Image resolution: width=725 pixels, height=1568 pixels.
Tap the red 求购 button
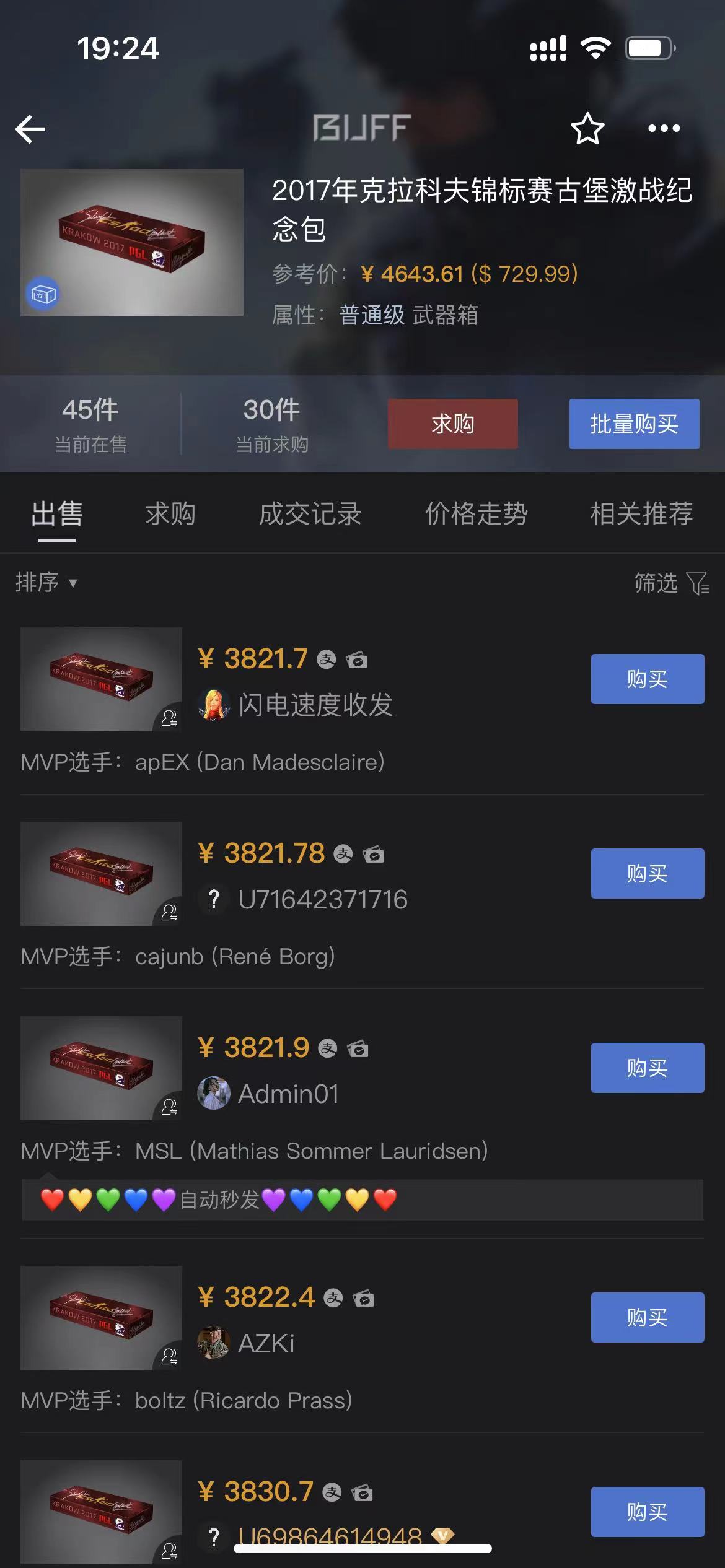[x=452, y=424]
